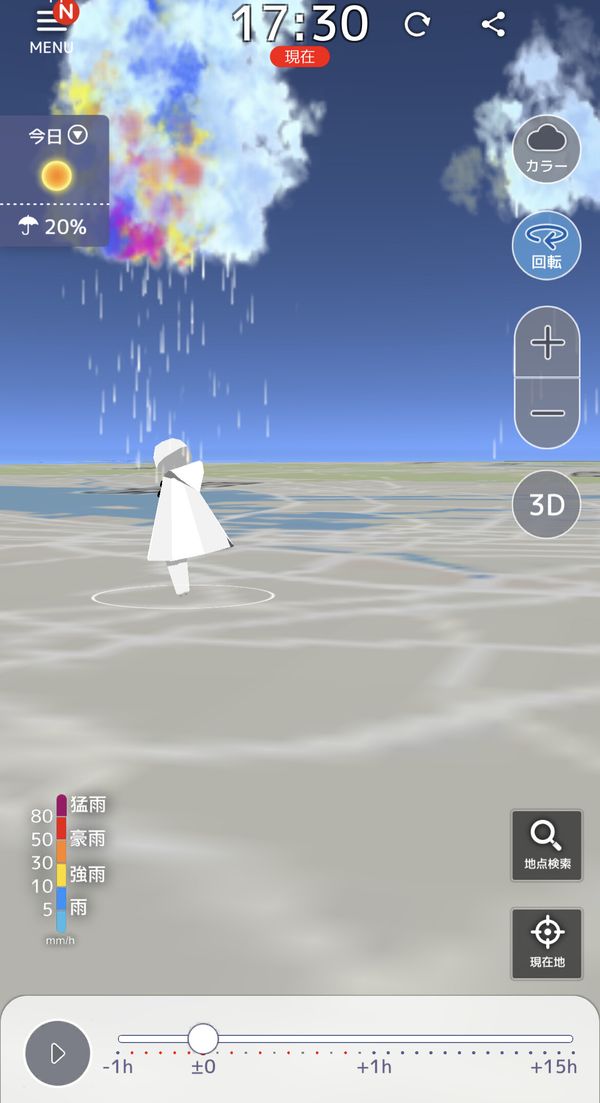Screen dimensions: 600x1103
Task: Zoom out with the minus button
Action: click(x=547, y=413)
